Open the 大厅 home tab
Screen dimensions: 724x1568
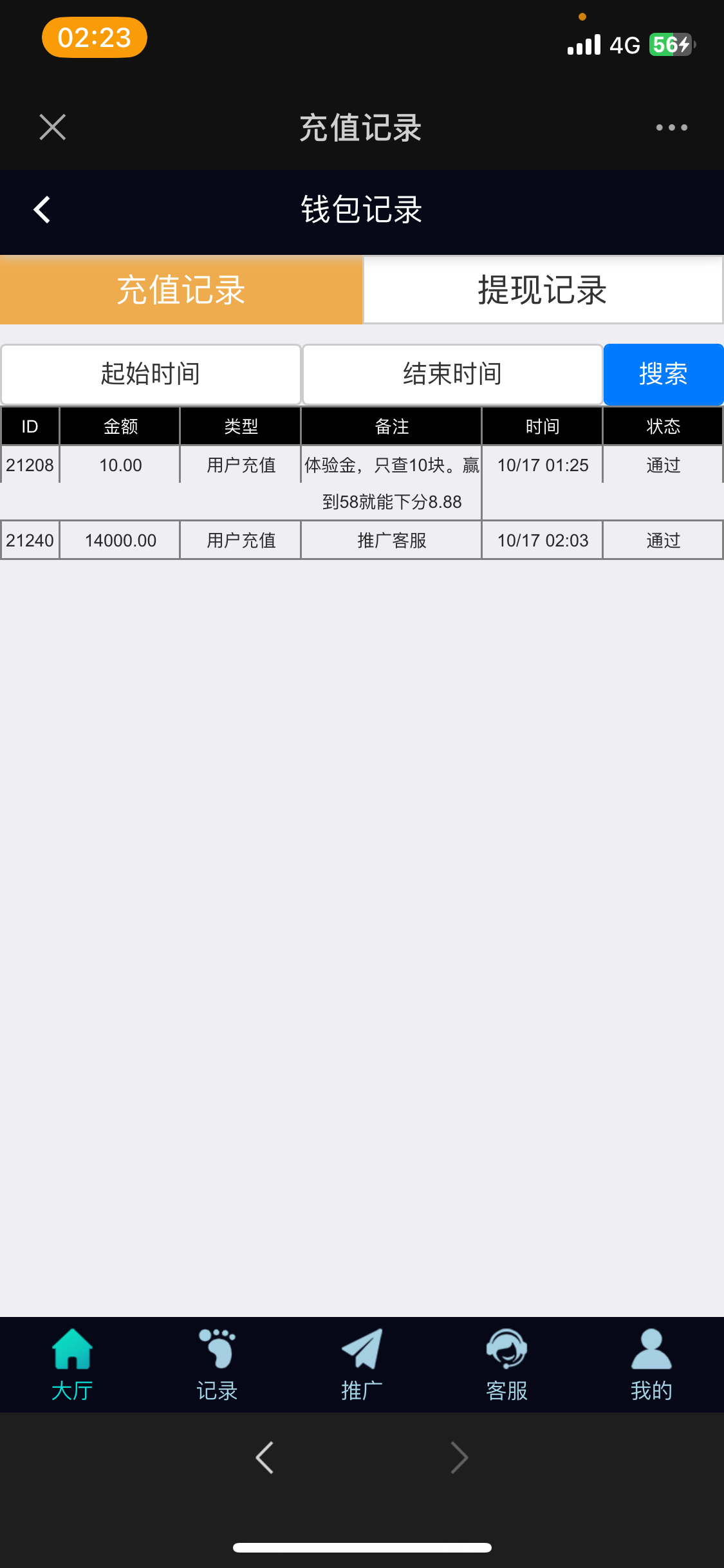[x=72, y=1364]
